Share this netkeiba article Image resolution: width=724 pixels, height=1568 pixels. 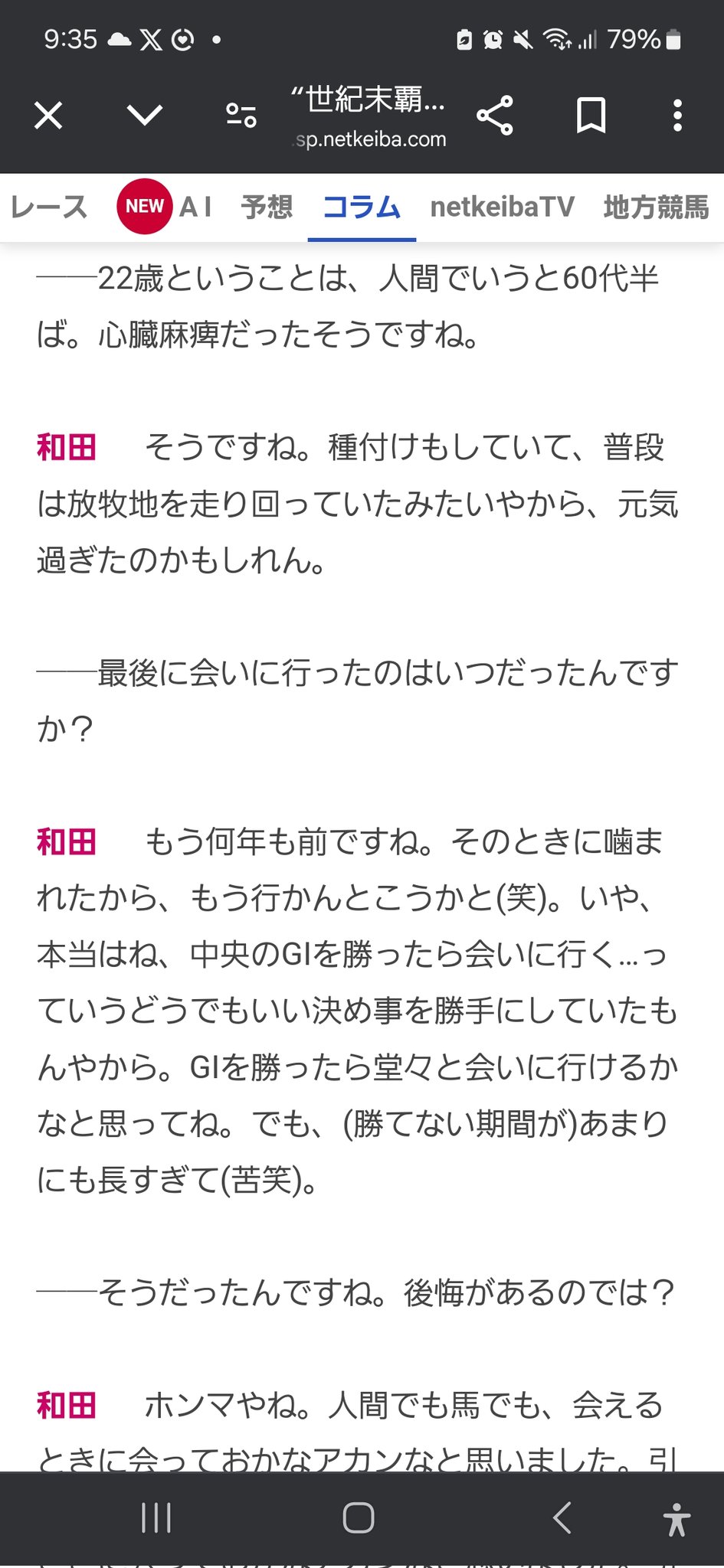(x=495, y=116)
